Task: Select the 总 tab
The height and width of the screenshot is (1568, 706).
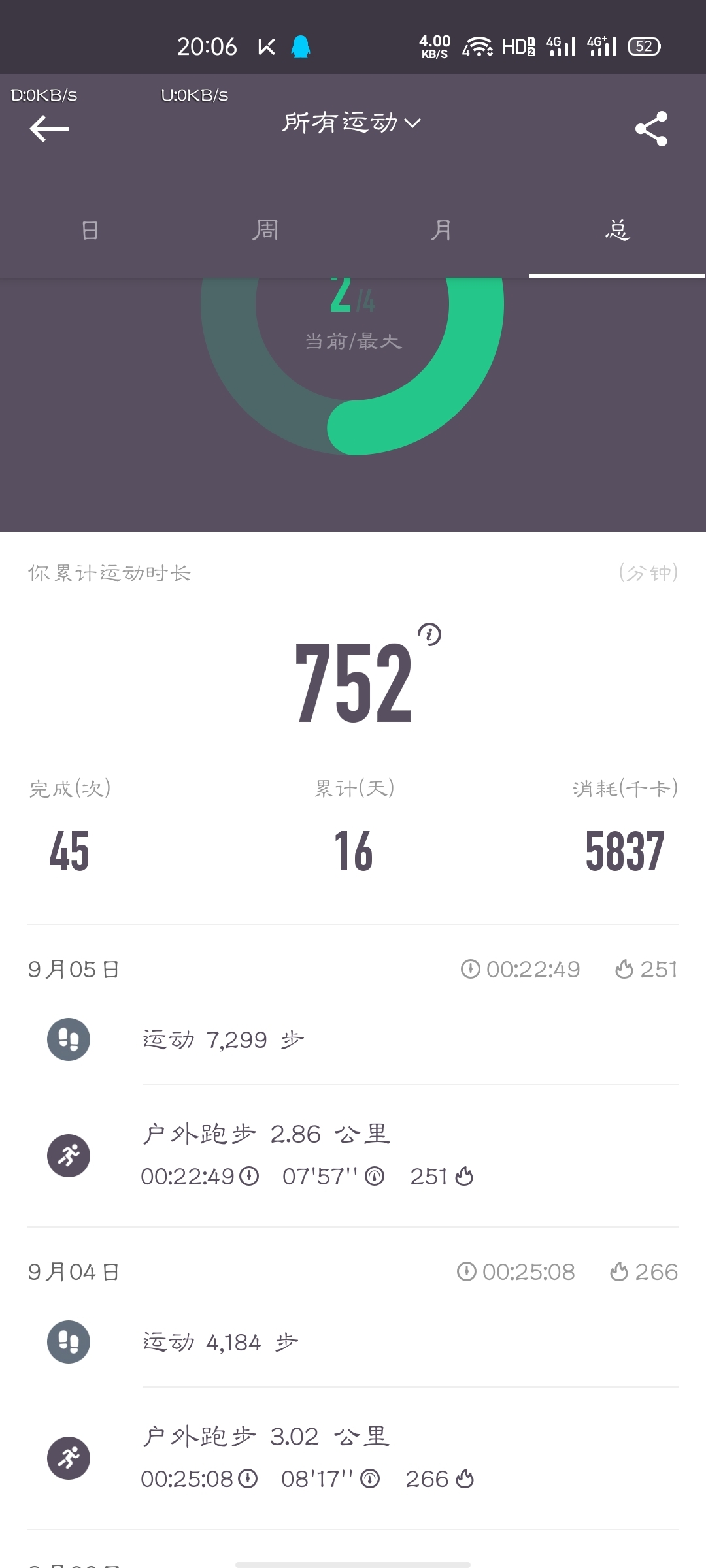Action: [x=616, y=230]
